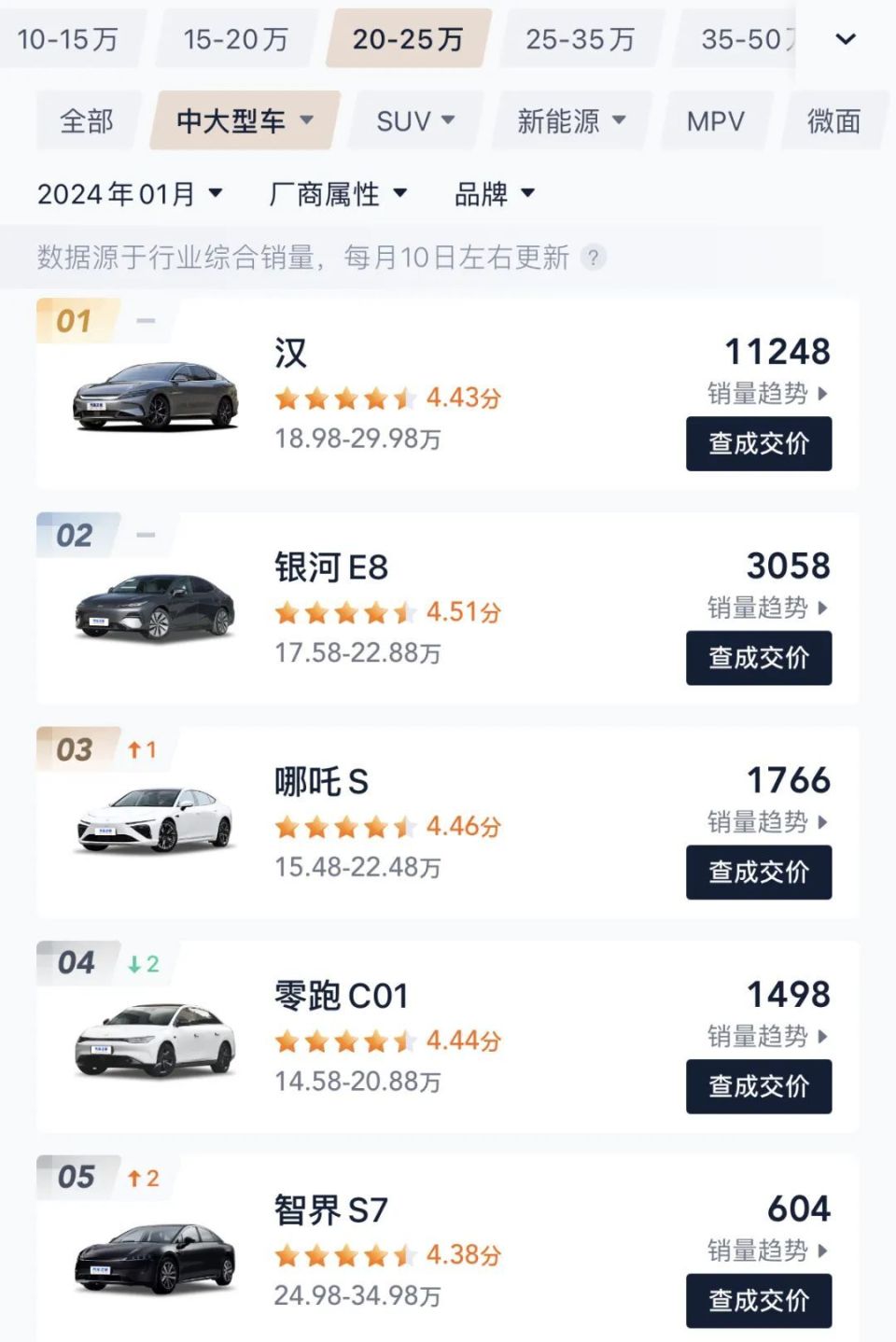Open the help tooltip next to data source note
This screenshot has height=1342, width=896.
595,259
